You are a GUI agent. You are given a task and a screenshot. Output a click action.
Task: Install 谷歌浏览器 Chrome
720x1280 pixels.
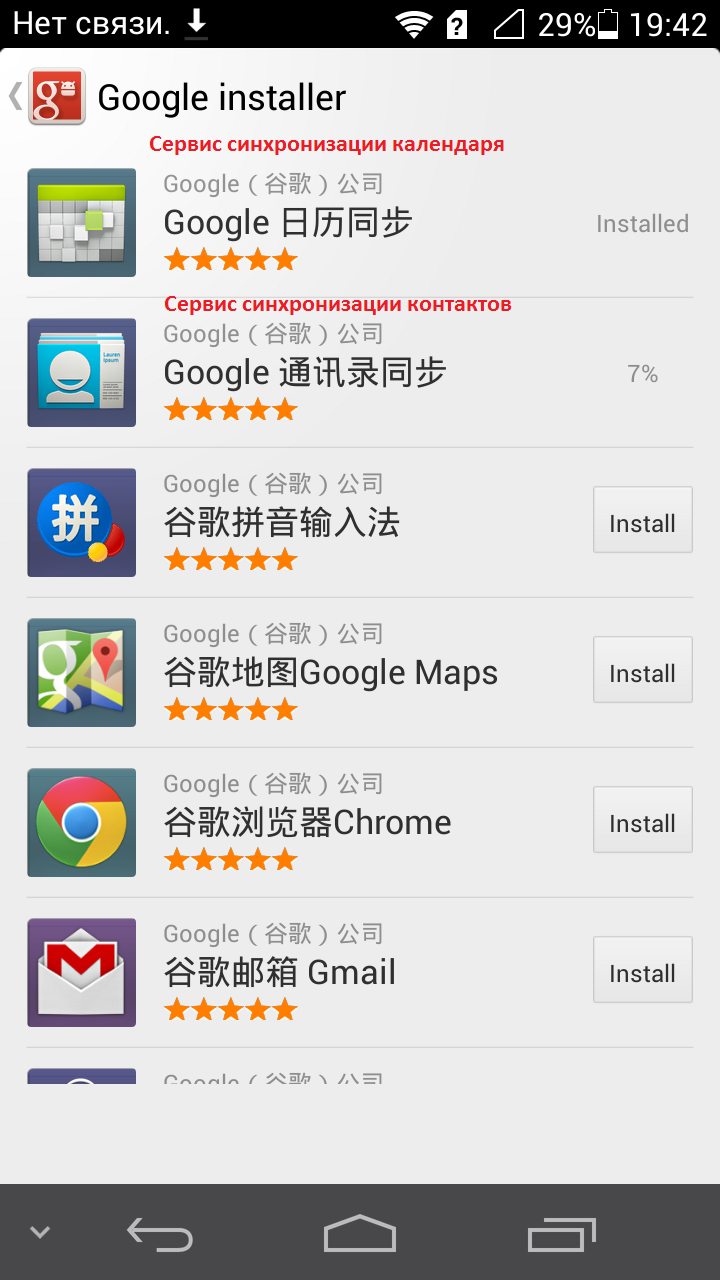tap(642, 820)
